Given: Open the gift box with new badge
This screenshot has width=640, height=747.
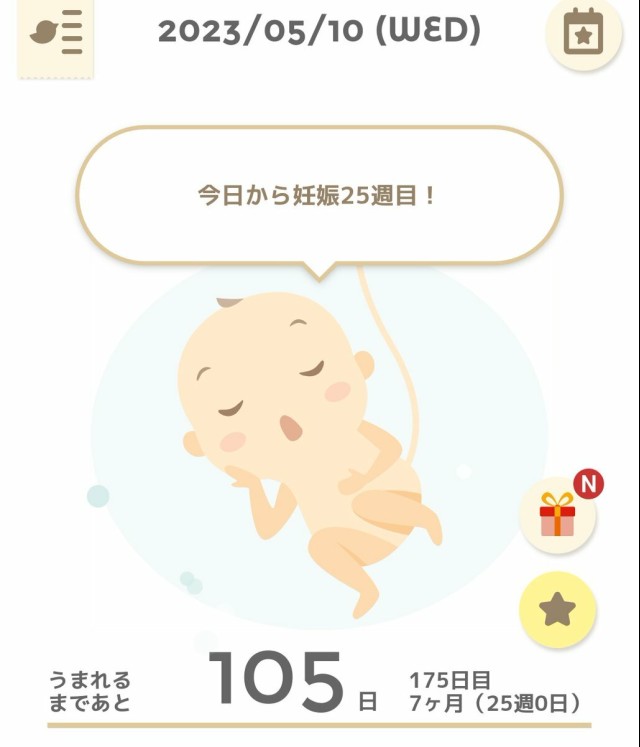Looking at the screenshot, I should pyautogui.click(x=558, y=516).
